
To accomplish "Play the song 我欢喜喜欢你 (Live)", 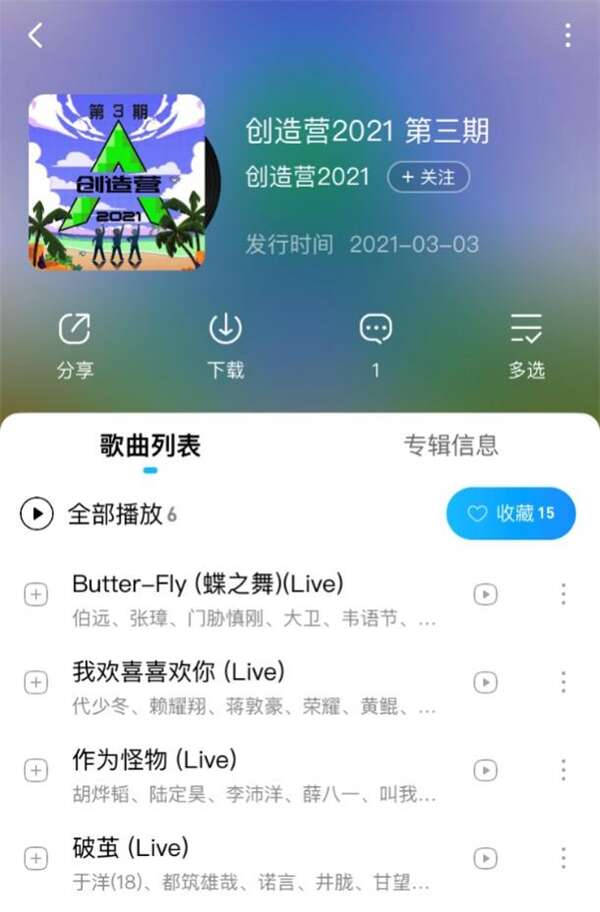I will [x=178, y=671].
